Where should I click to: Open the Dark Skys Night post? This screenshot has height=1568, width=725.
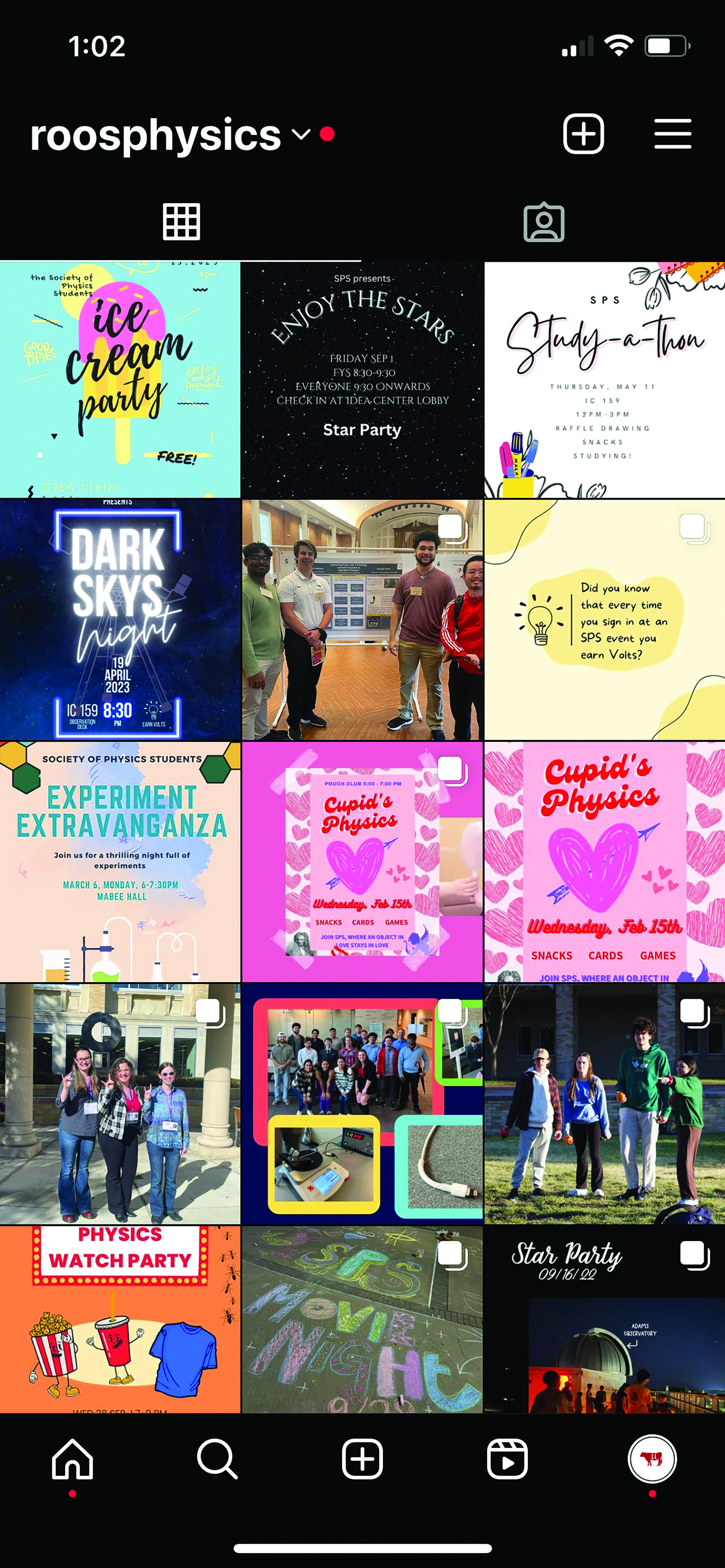(x=120, y=620)
